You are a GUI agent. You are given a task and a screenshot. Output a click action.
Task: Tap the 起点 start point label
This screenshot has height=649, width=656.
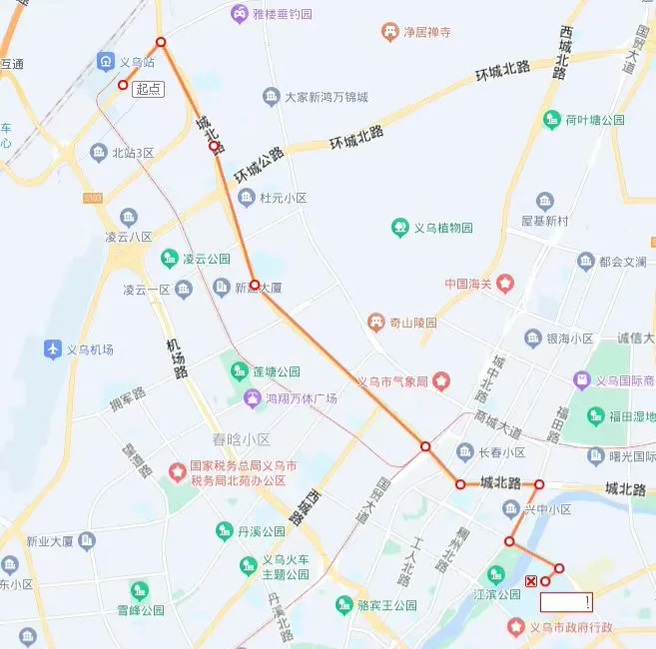148,89
